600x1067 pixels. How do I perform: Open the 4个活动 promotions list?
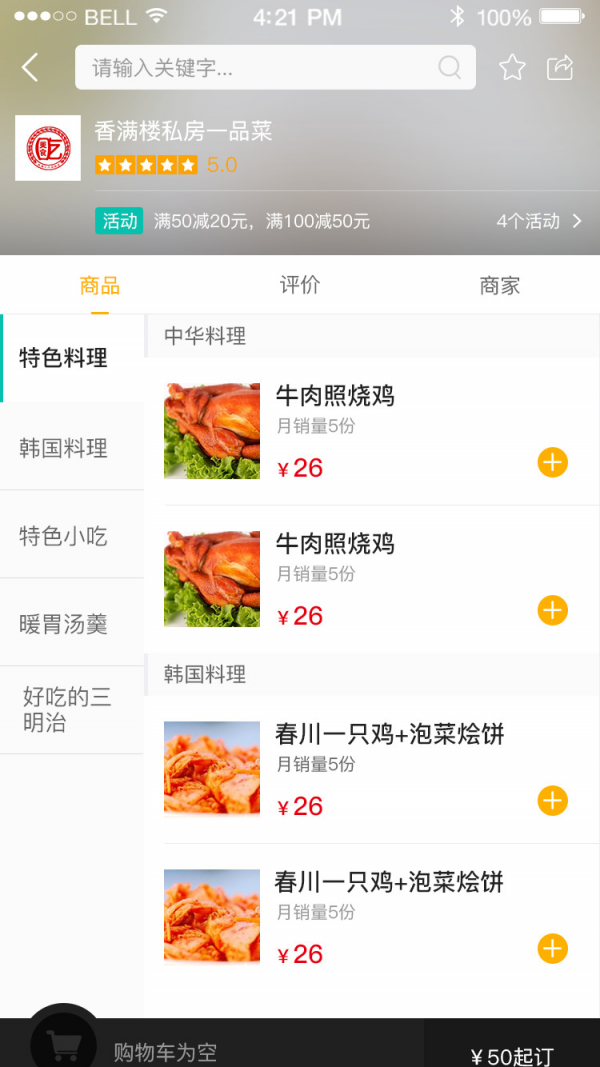(x=539, y=221)
